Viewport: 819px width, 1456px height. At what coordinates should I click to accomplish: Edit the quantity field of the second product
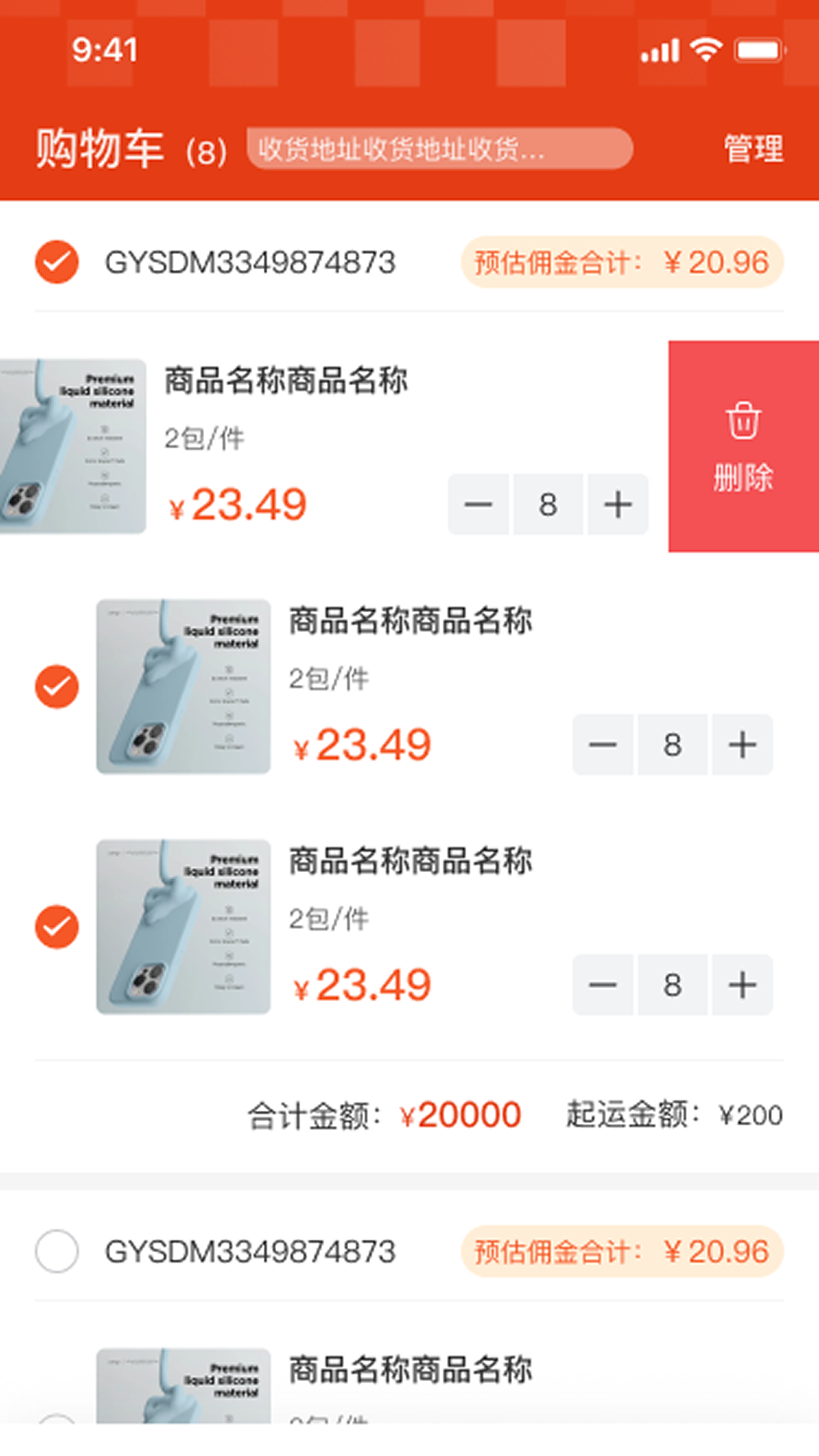(x=673, y=745)
